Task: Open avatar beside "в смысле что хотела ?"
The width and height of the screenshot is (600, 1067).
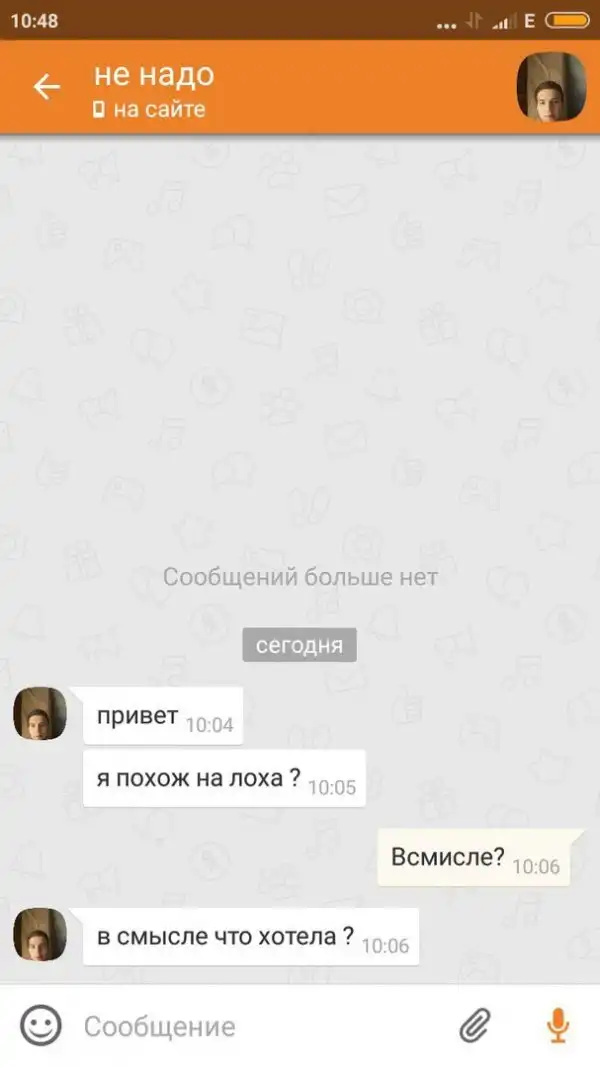Action: 40,936
